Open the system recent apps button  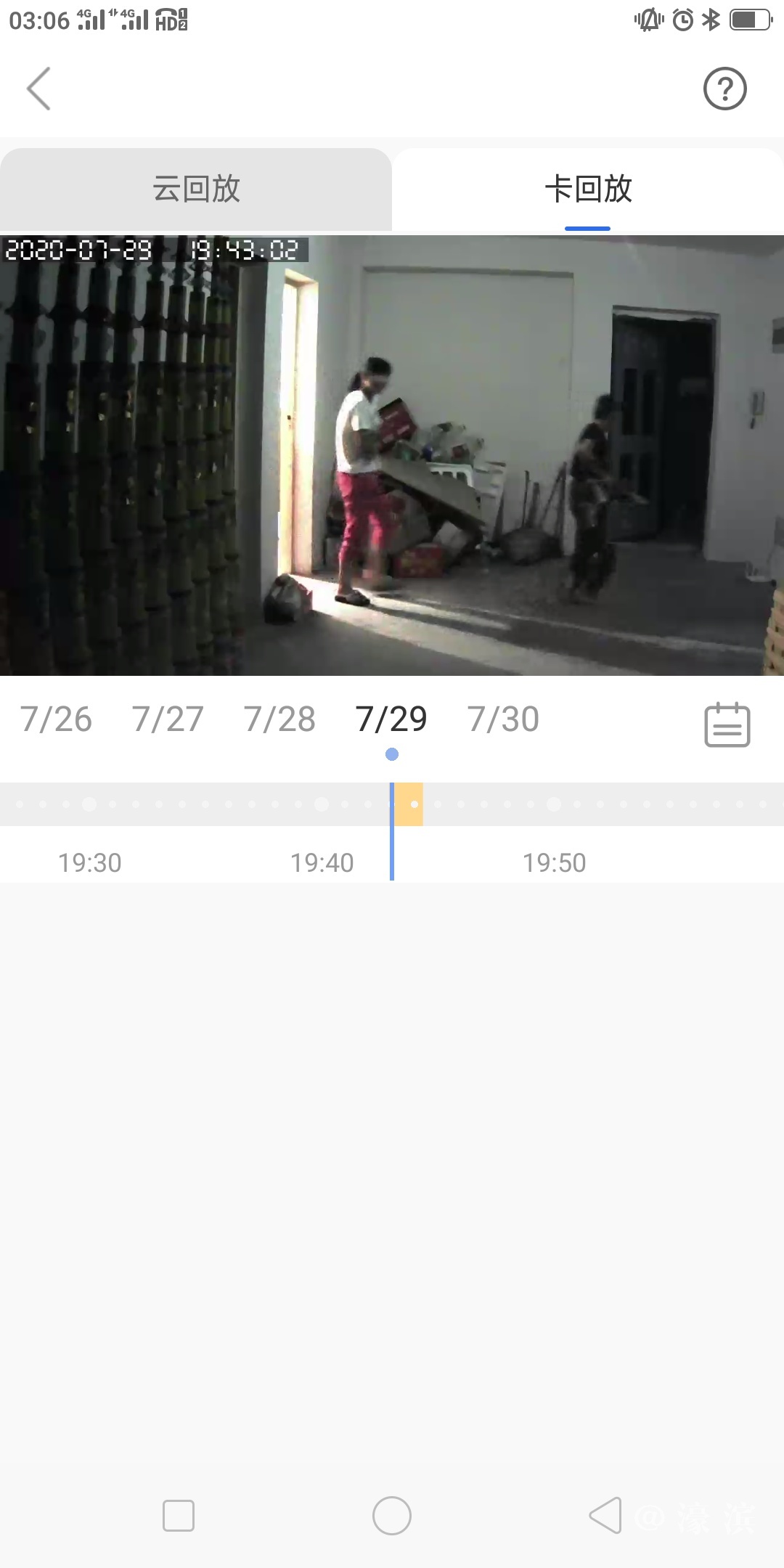(x=179, y=1516)
